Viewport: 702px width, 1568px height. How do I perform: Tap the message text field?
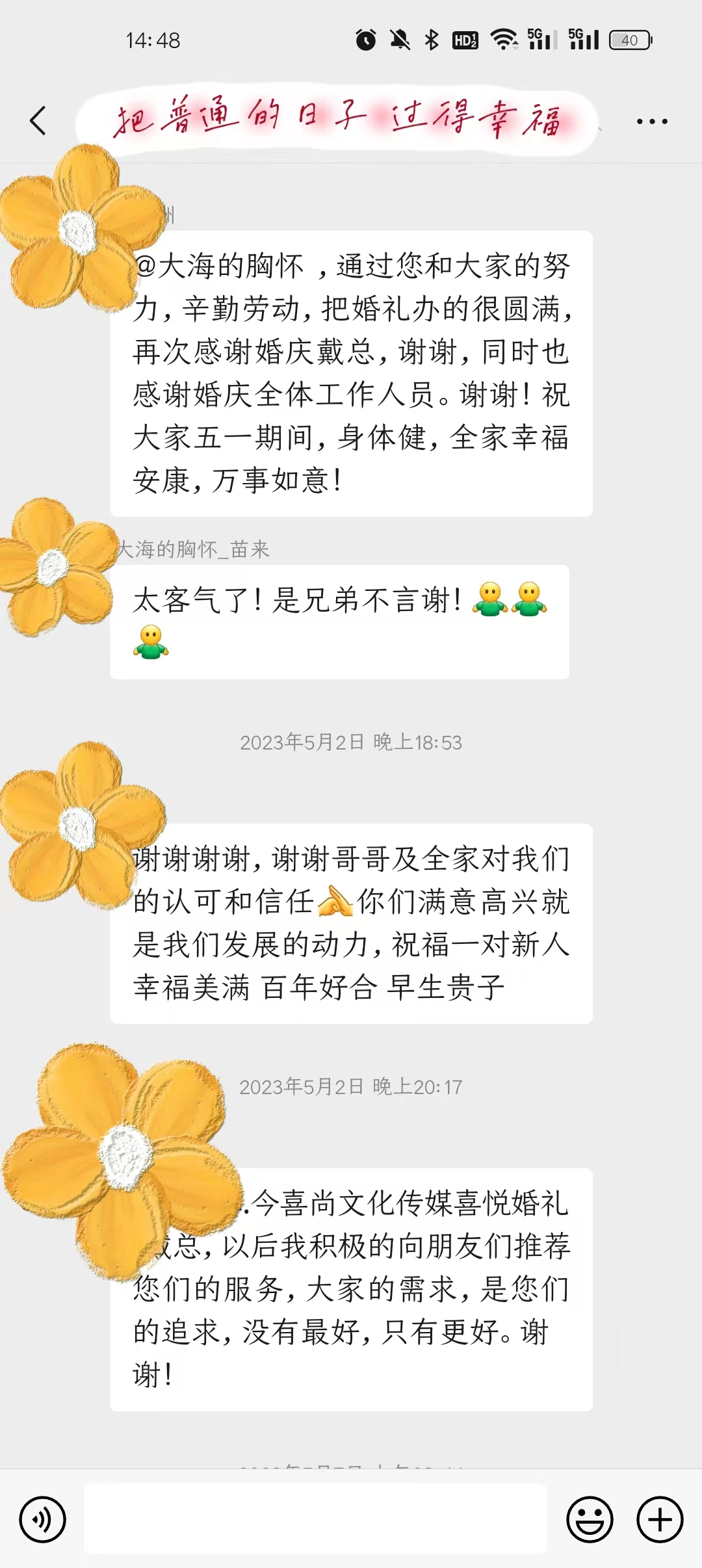316,1519
